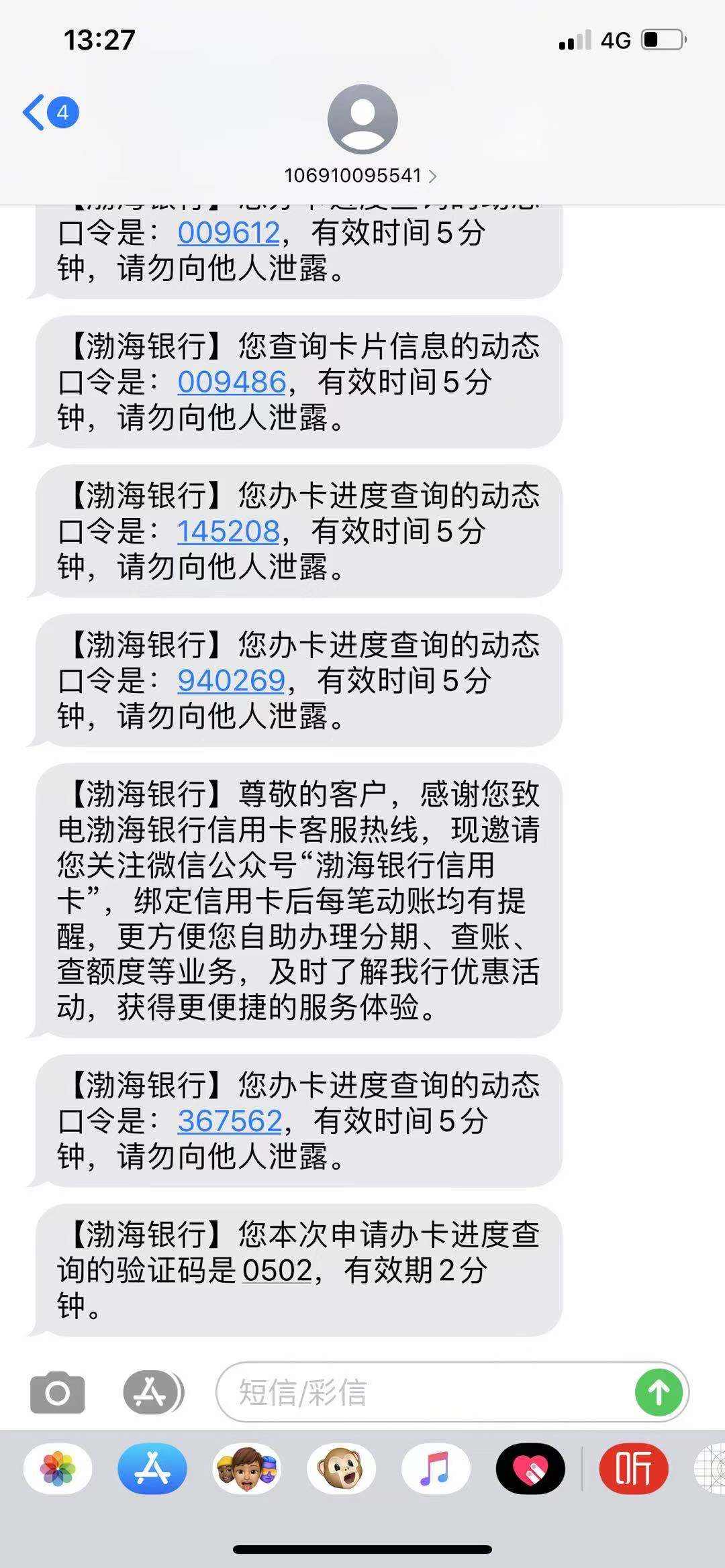The image size is (725, 1568).
Task: Go back to the message list
Action: point(48,112)
